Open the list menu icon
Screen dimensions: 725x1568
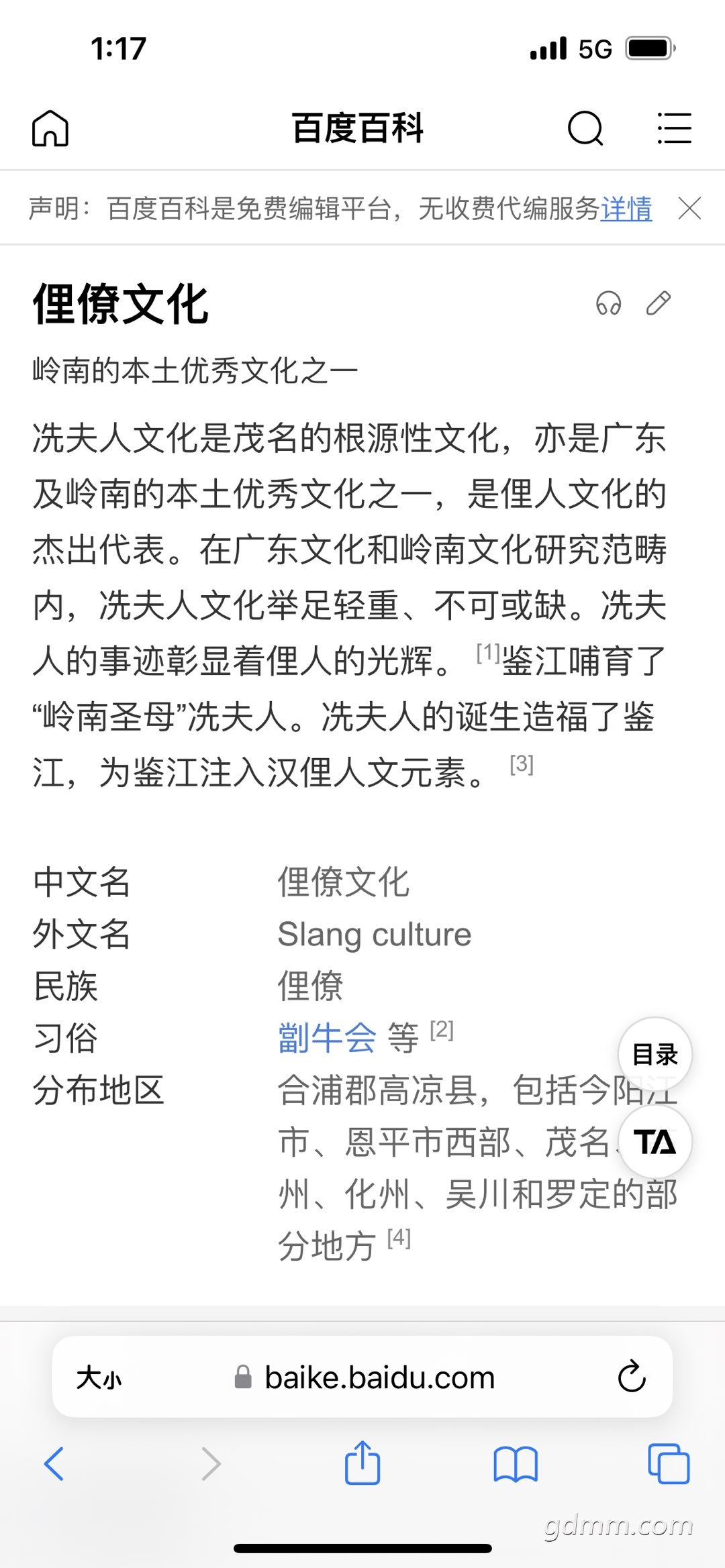pos(674,128)
